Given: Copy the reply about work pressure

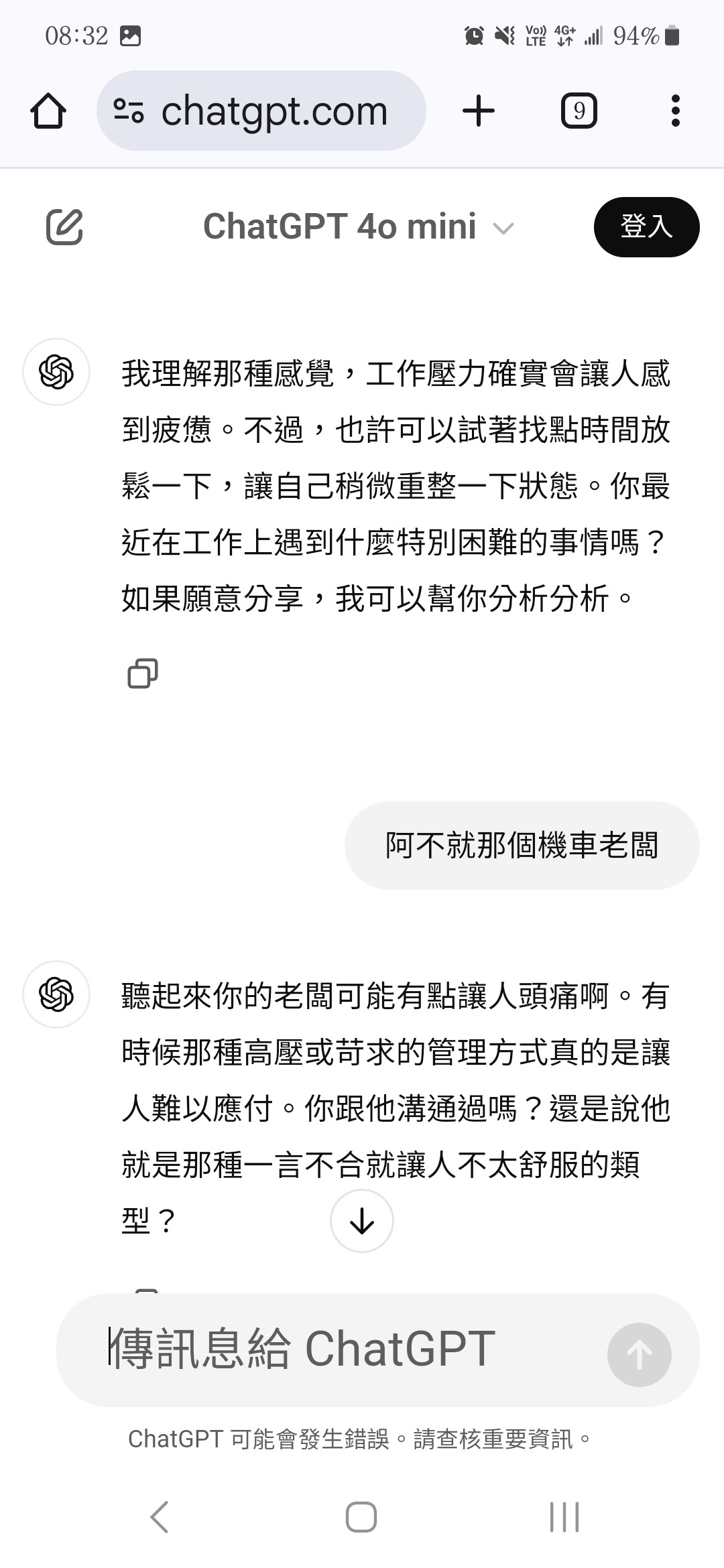Looking at the screenshot, I should click(x=142, y=673).
